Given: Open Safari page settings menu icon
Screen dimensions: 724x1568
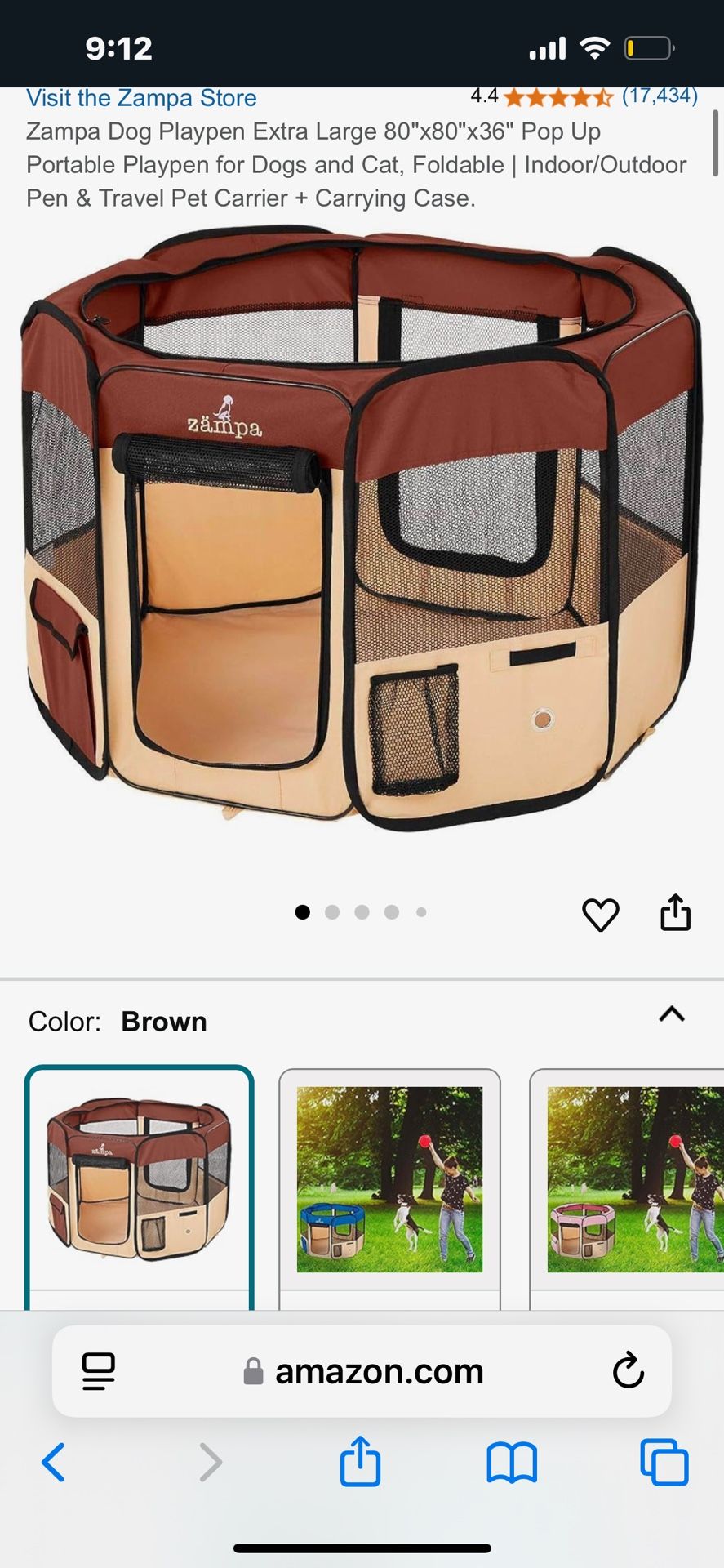Looking at the screenshot, I should pyautogui.click(x=99, y=1371).
